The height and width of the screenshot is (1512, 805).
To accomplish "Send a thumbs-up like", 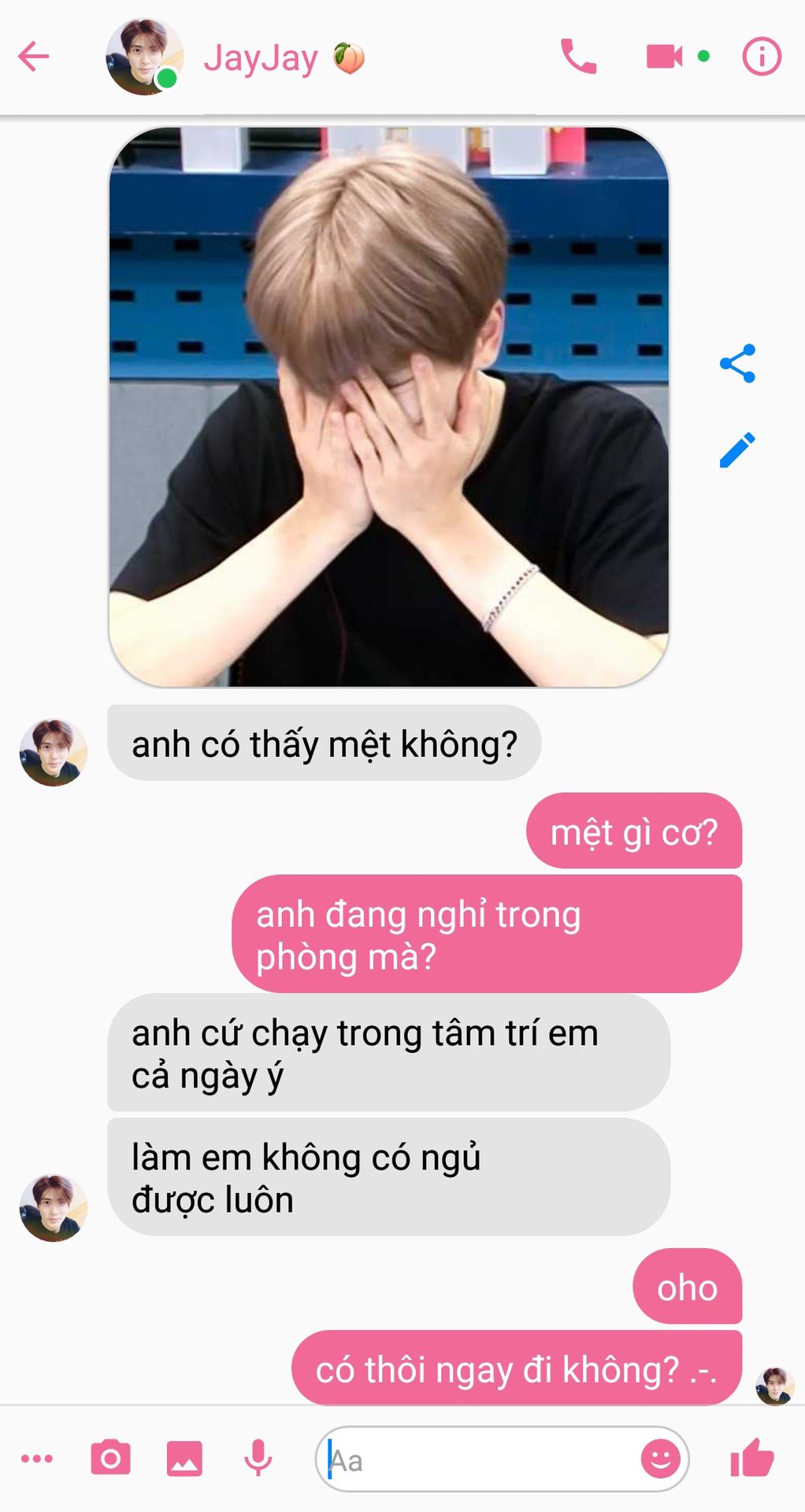I will tap(752, 1458).
